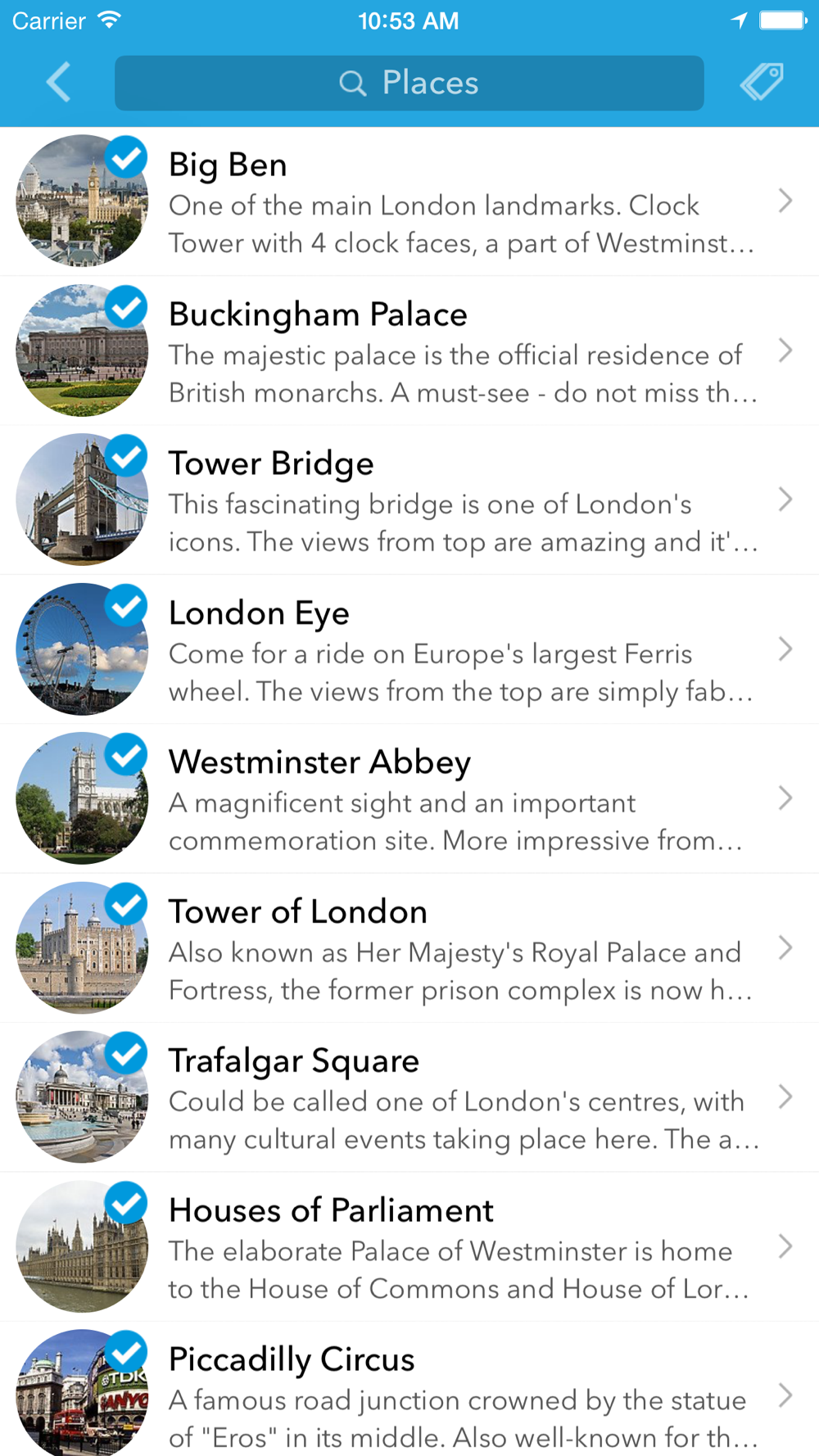819x1456 pixels.
Task: Open the Tower of London entry
Action: [459, 950]
